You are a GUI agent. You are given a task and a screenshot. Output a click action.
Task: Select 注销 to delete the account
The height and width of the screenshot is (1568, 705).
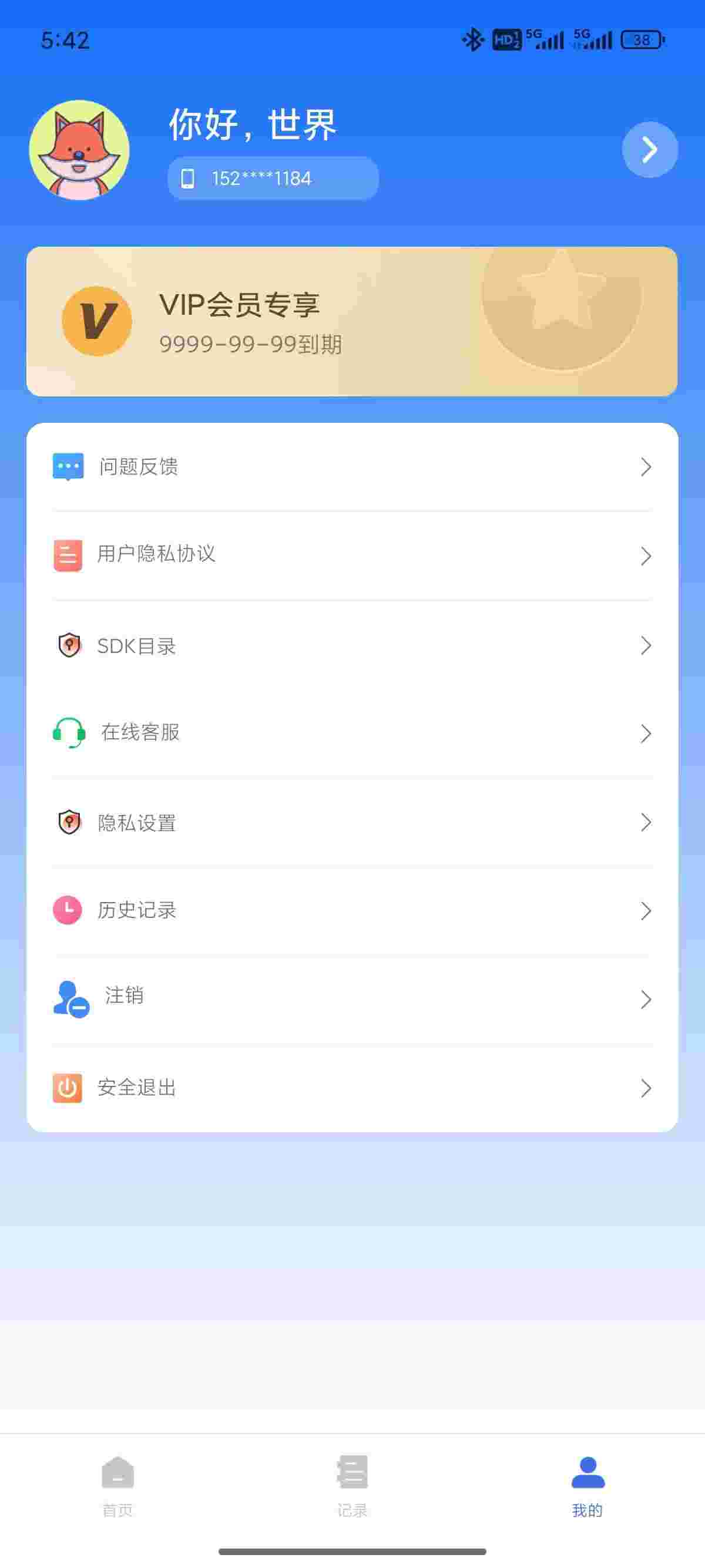(352, 998)
